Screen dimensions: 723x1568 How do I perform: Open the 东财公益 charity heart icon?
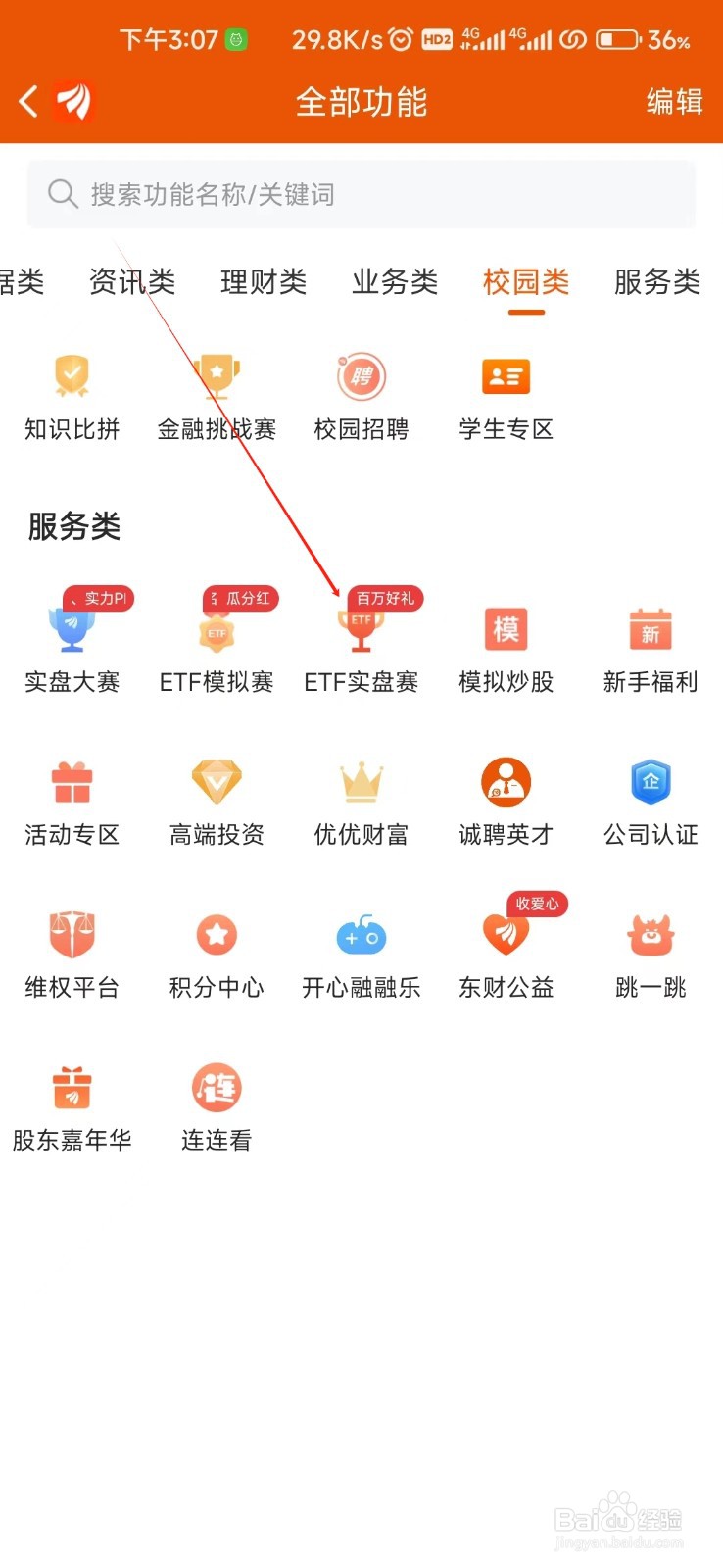point(506,934)
